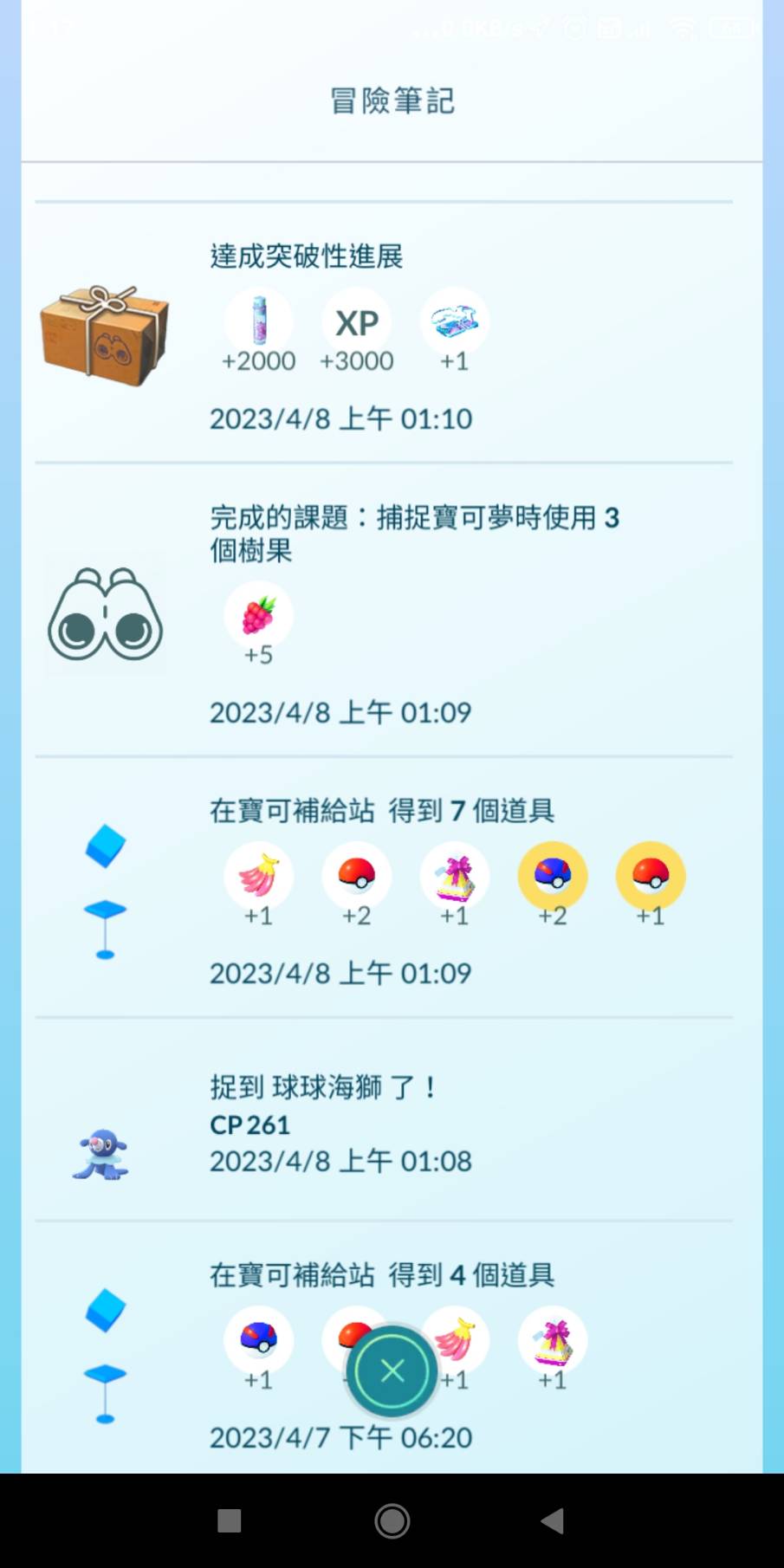784x1568 pixels.
Task: Open the caught 球球海獅 CP 261 entry
Action: [x=340, y=1123]
